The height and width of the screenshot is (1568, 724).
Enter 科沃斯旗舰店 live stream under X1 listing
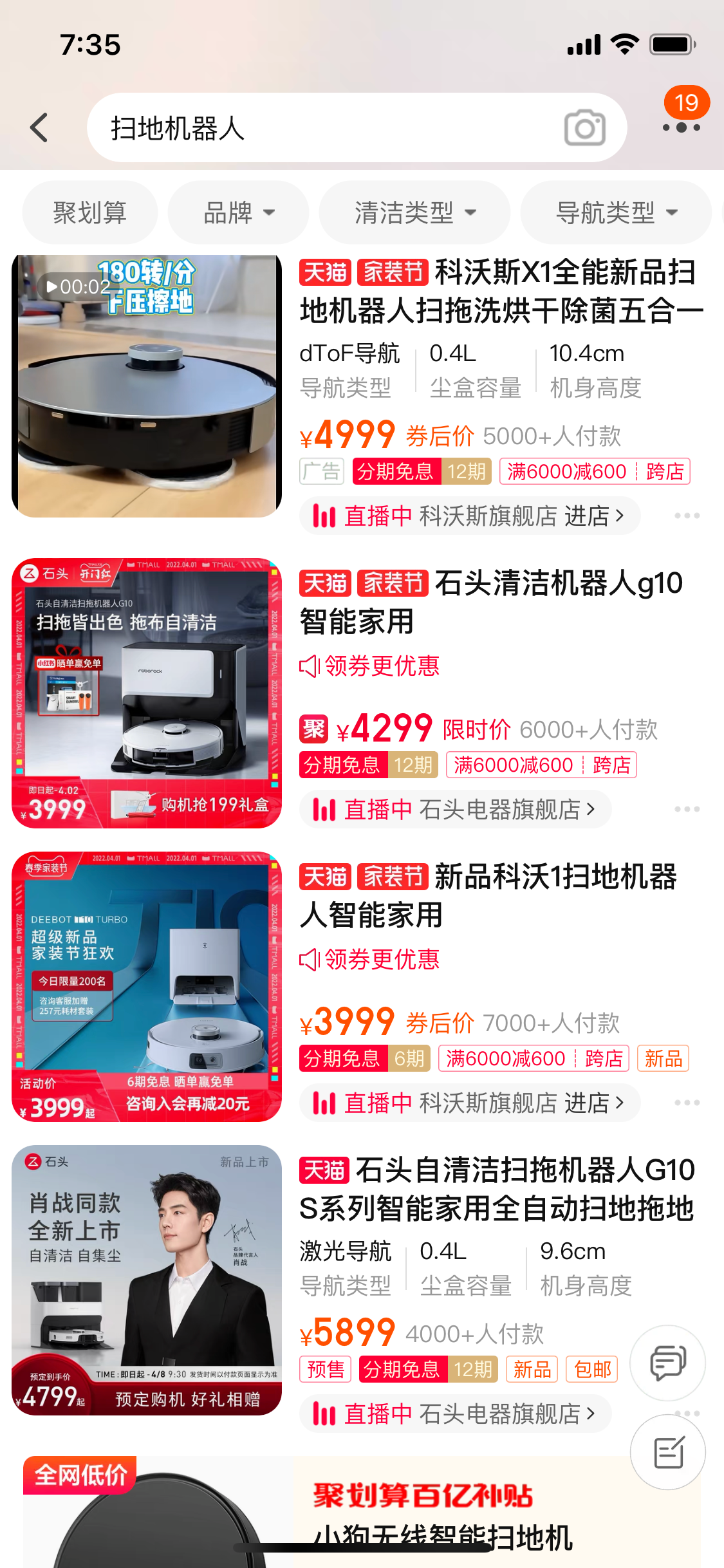pyautogui.click(x=469, y=516)
